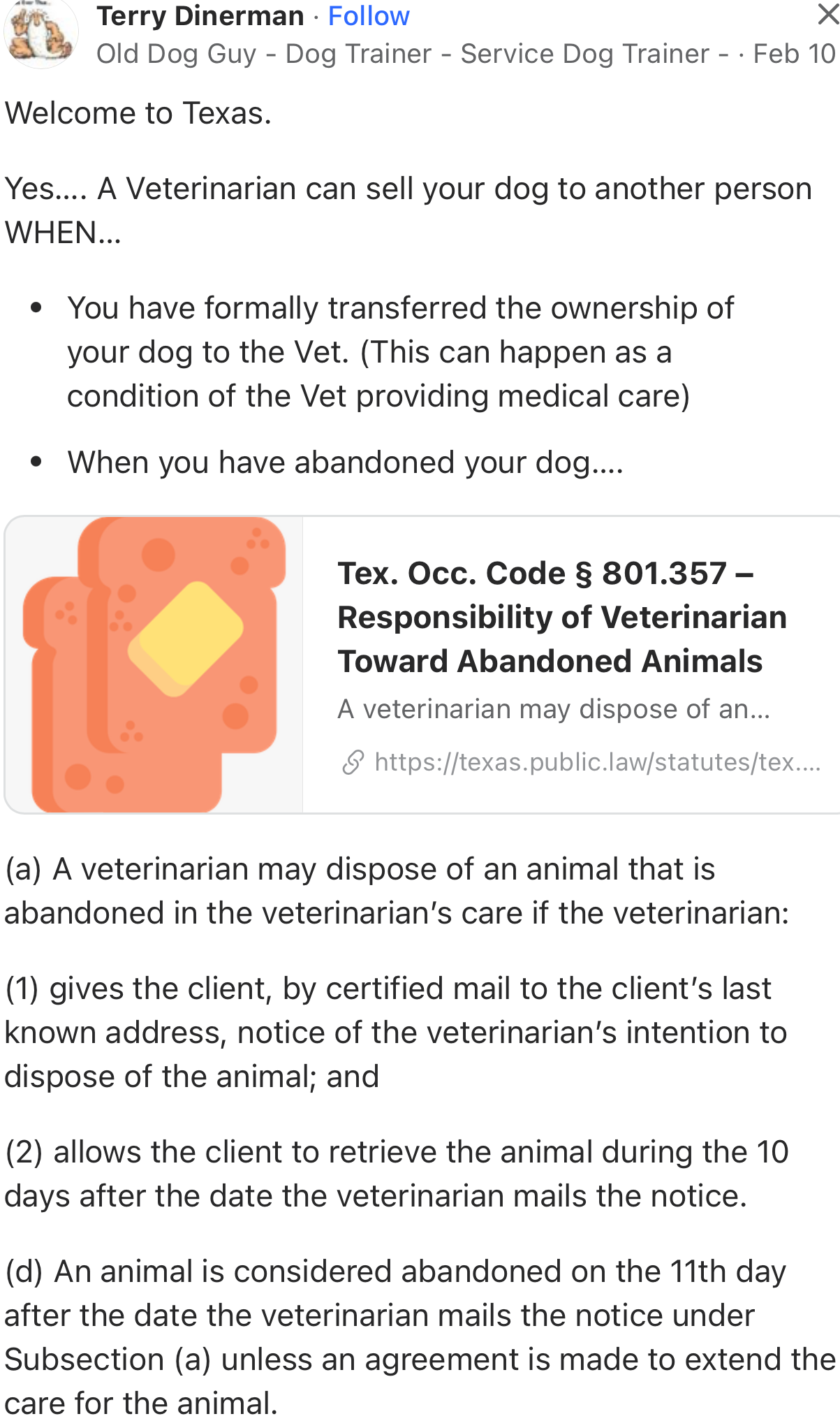Click the link preview thumbnail image
The height and width of the screenshot is (1421, 840).
click(154, 664)
